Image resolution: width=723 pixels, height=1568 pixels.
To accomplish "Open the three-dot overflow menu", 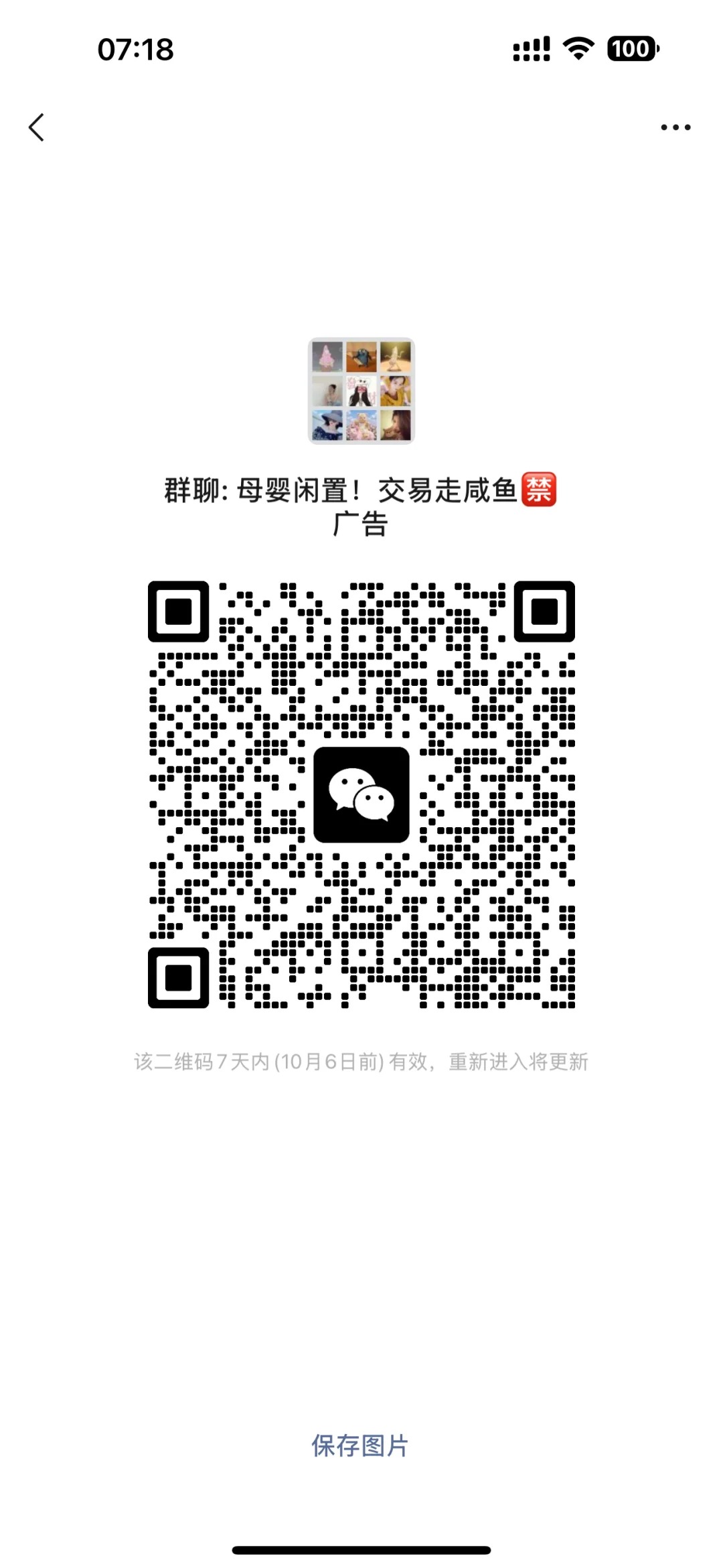I will (x=675, y=127).
